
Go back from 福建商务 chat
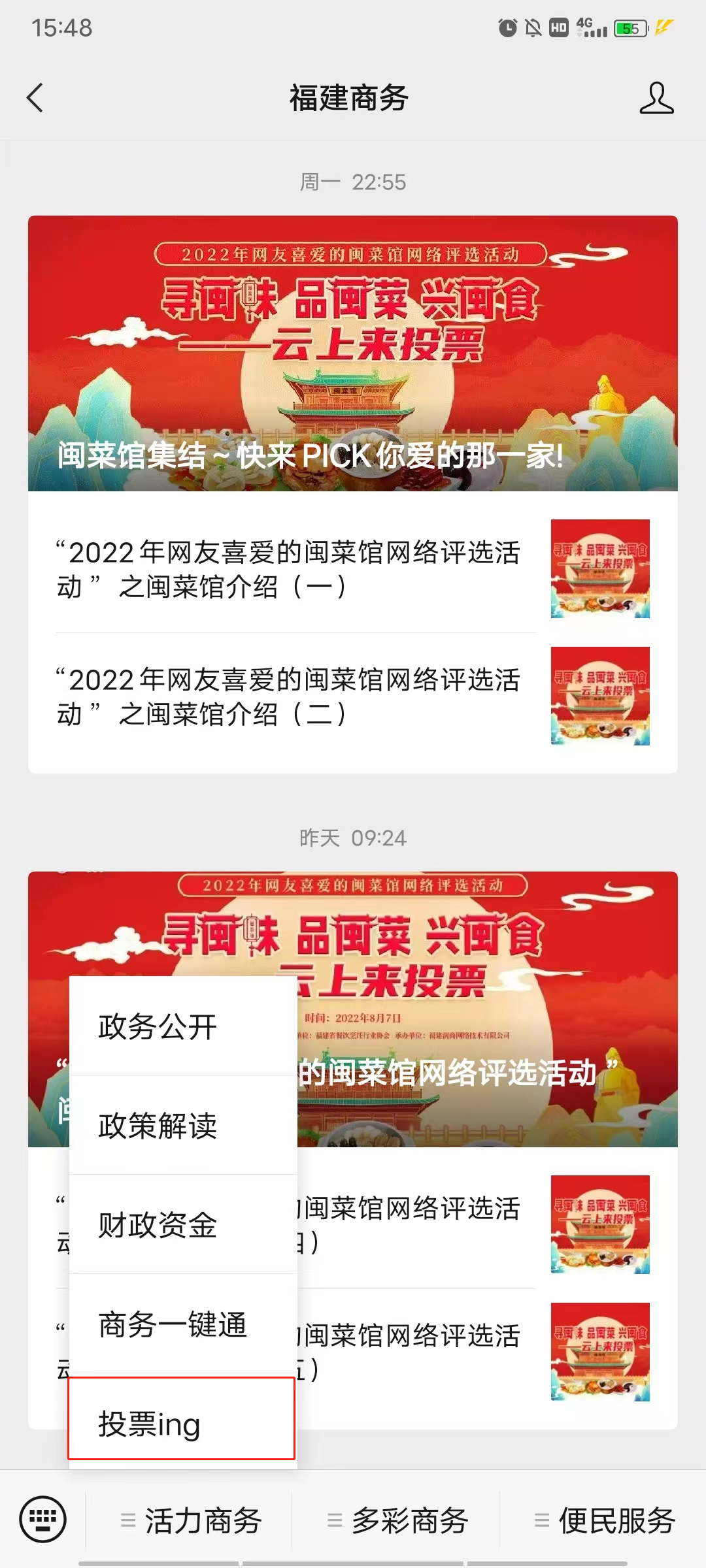click(x=35, y=98)
